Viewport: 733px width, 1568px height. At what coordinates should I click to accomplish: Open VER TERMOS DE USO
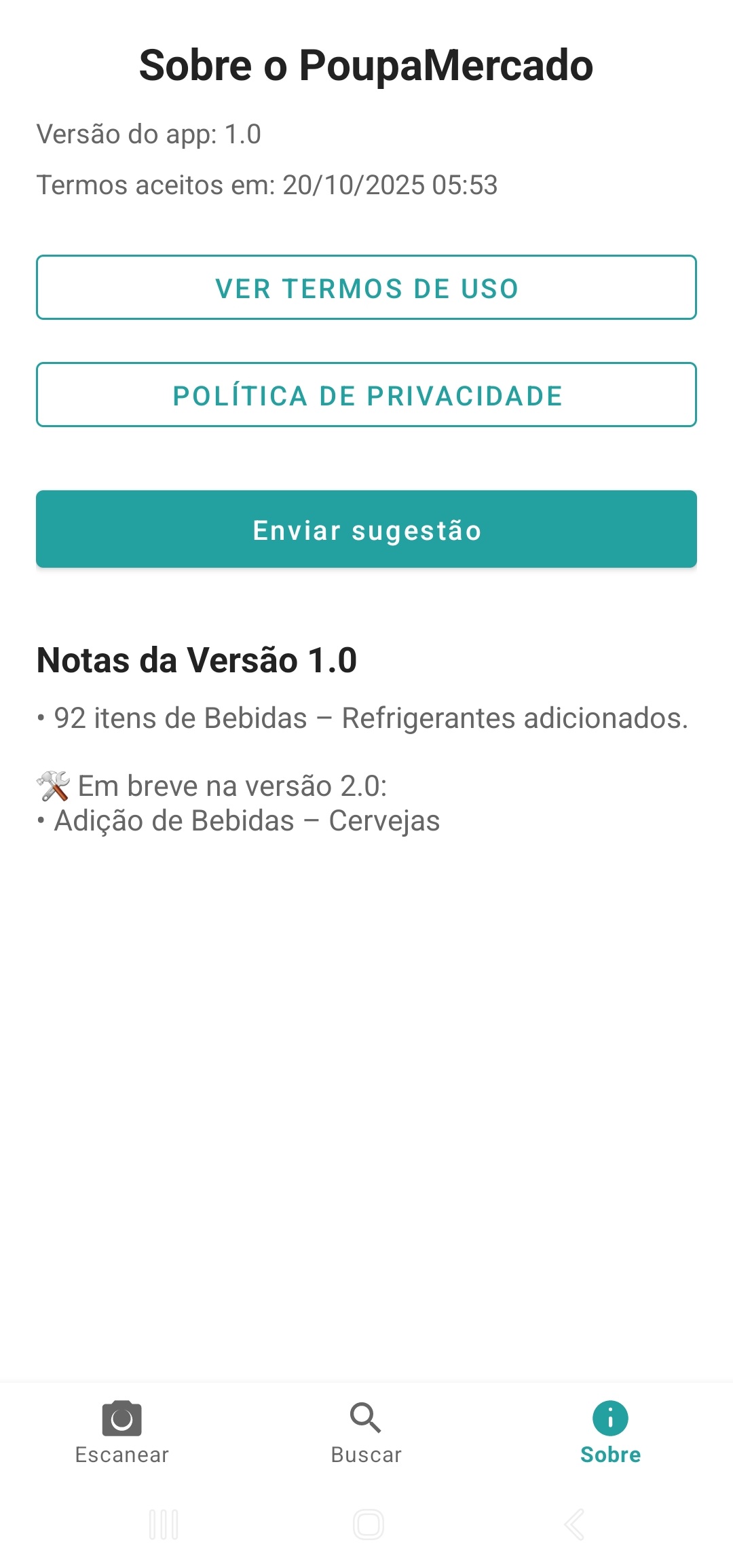coord(366,288)
